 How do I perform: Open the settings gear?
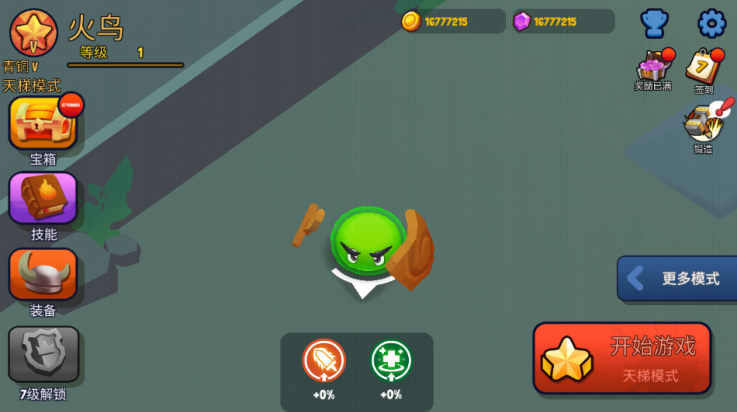pyautogui.click(x=711, y=22)
